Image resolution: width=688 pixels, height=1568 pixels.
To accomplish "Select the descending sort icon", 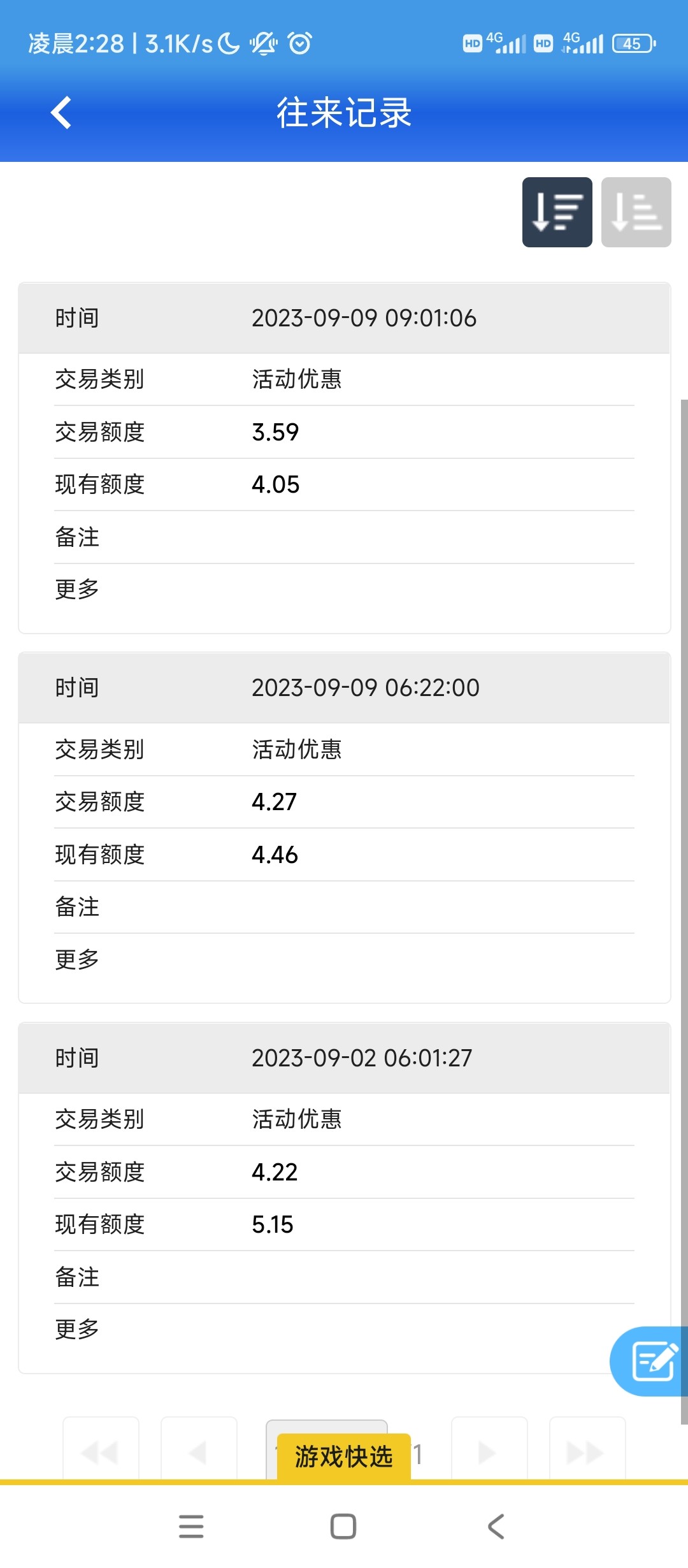I will point(557,213).
